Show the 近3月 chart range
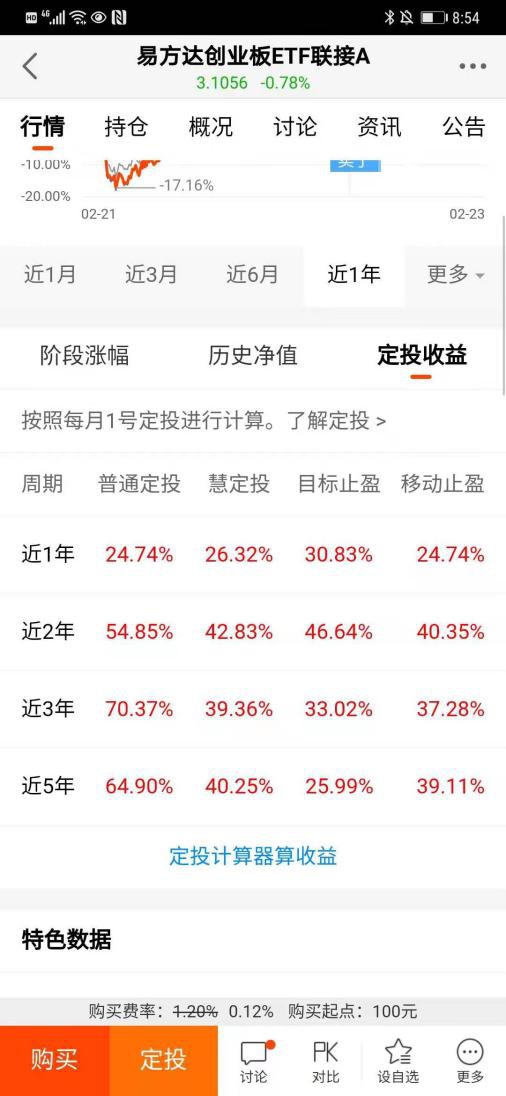 pyautogui.click(x=151, y=274)
